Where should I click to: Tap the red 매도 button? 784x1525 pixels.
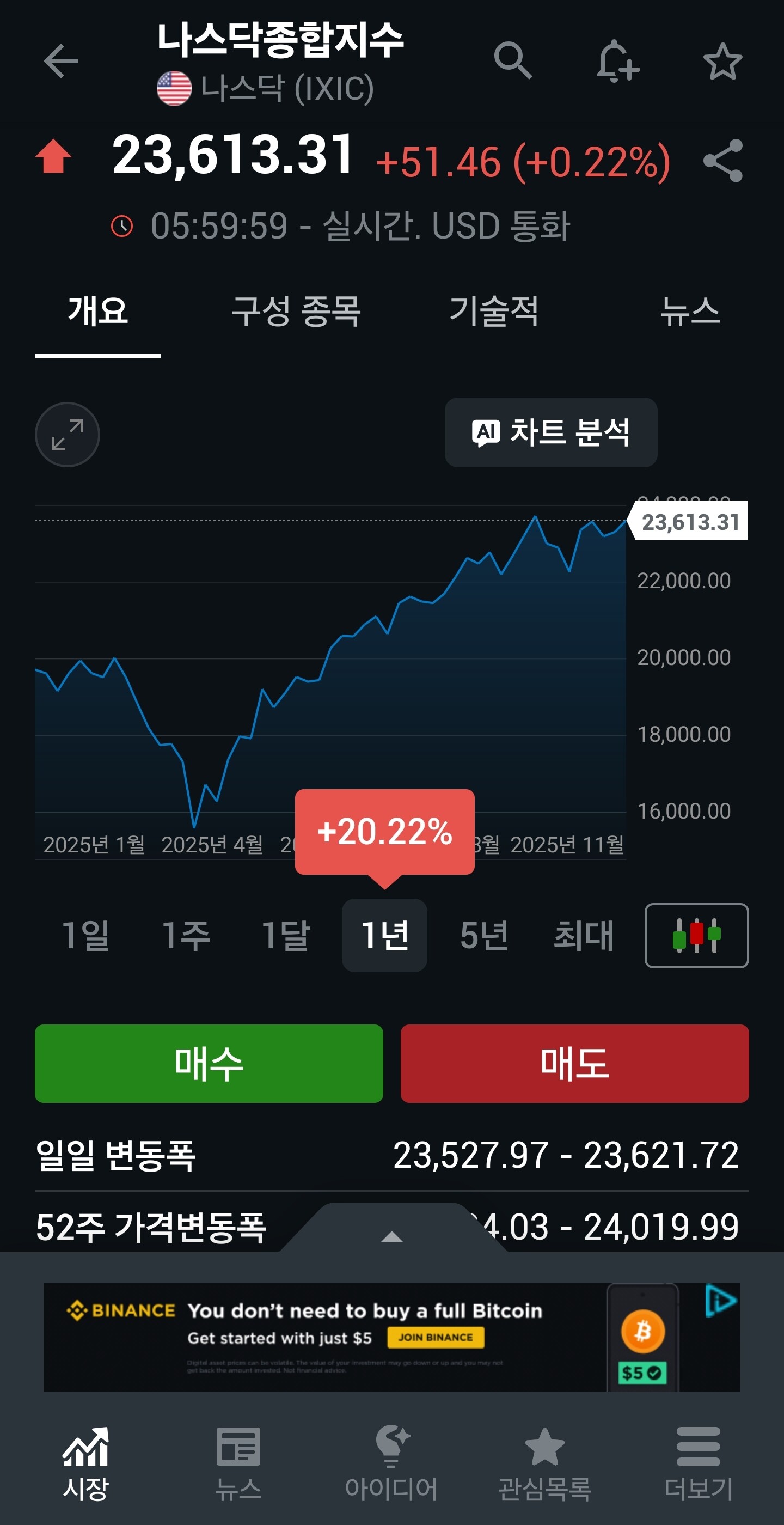tap(574, 1063)
